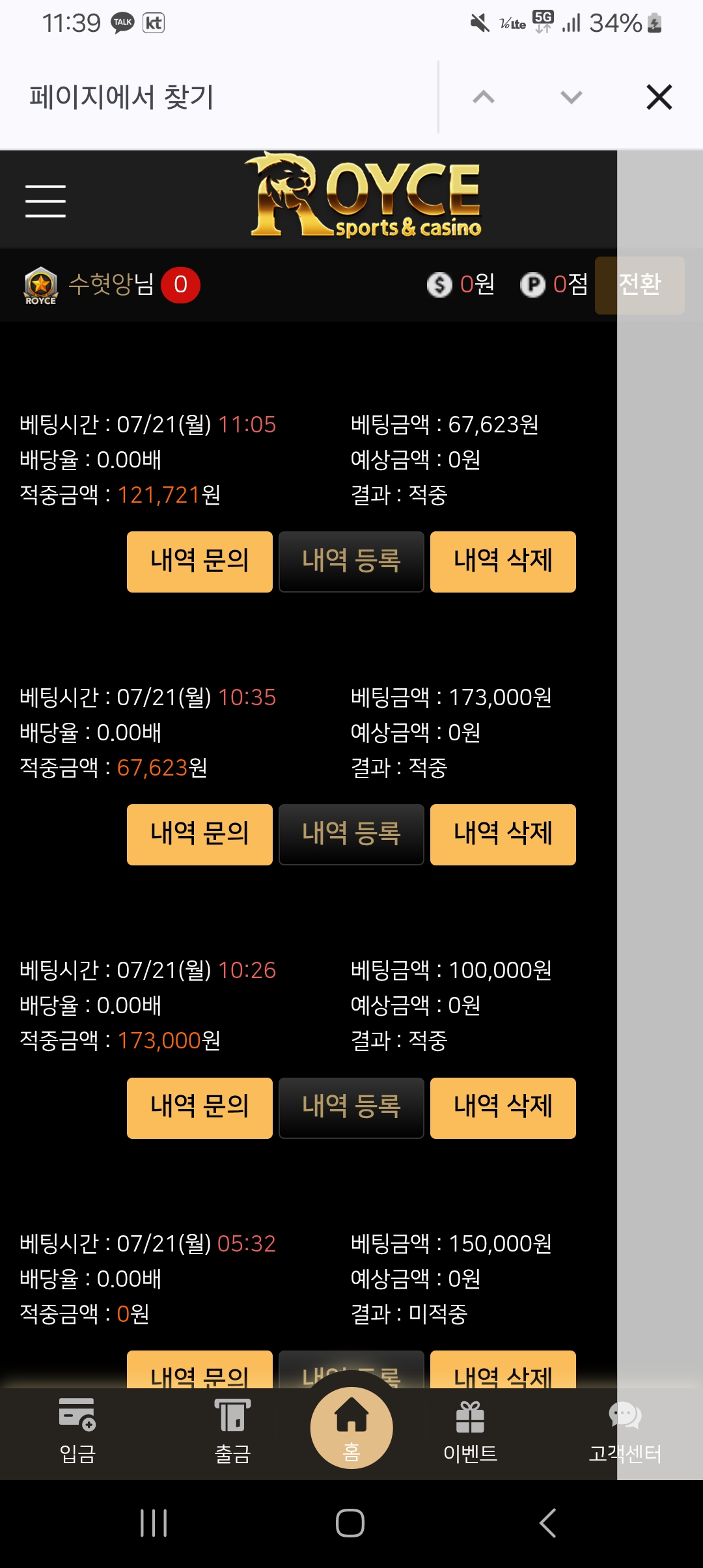Tap 내역 삭제 for the 11:05 bet

coord(503,561)
